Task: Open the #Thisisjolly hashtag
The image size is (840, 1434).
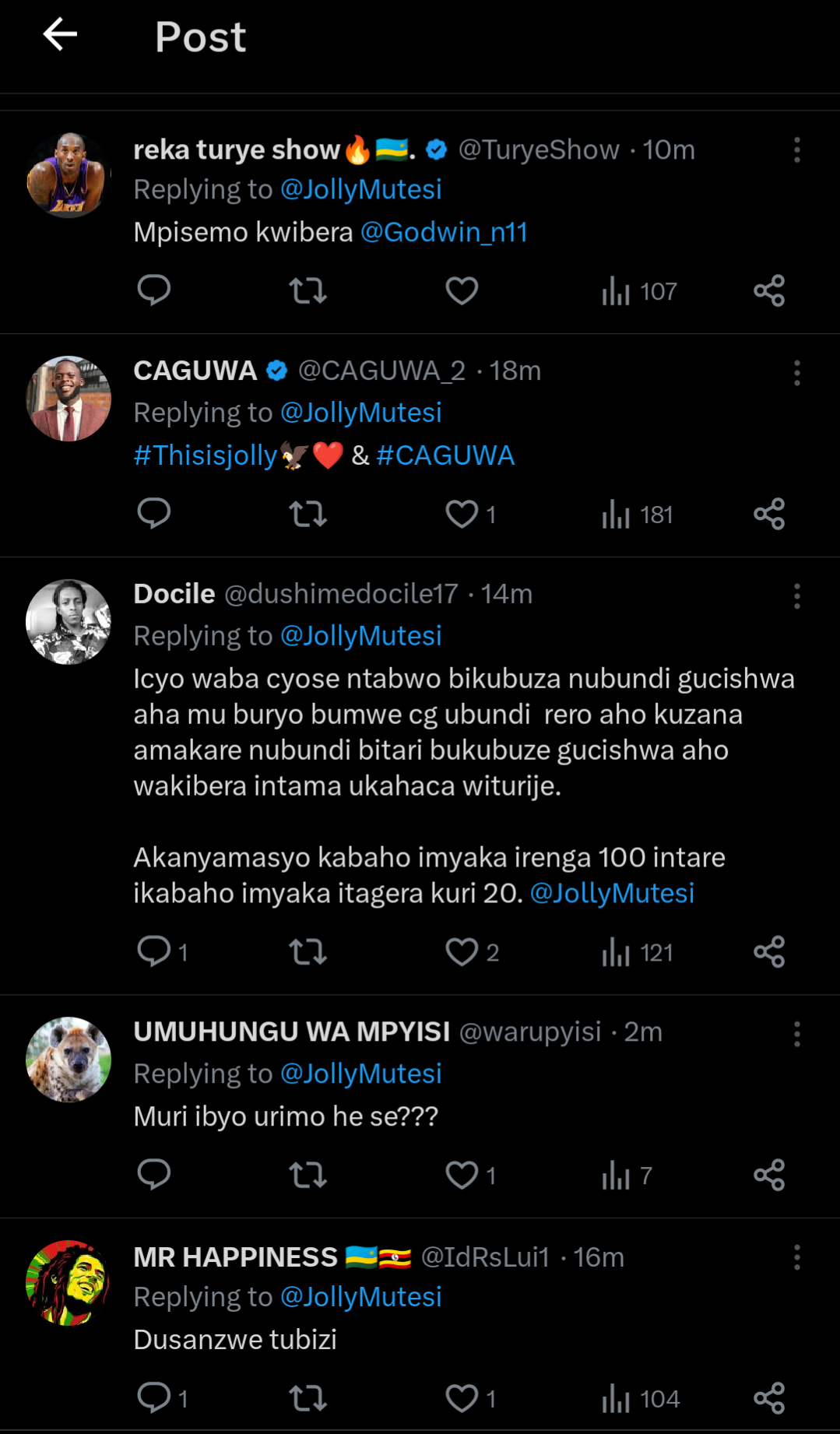Action: 206,455
